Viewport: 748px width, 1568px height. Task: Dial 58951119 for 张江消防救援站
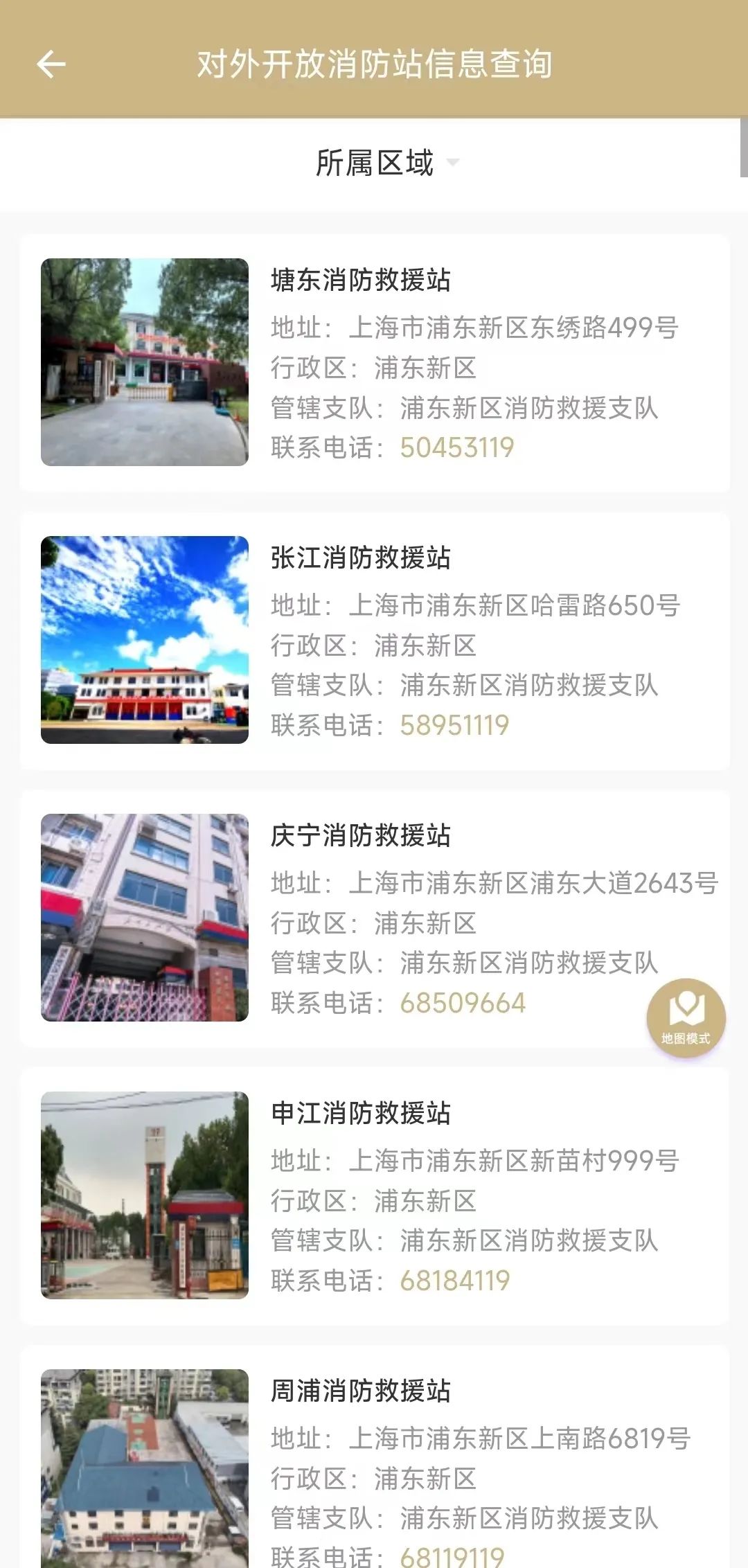(454, 726)
